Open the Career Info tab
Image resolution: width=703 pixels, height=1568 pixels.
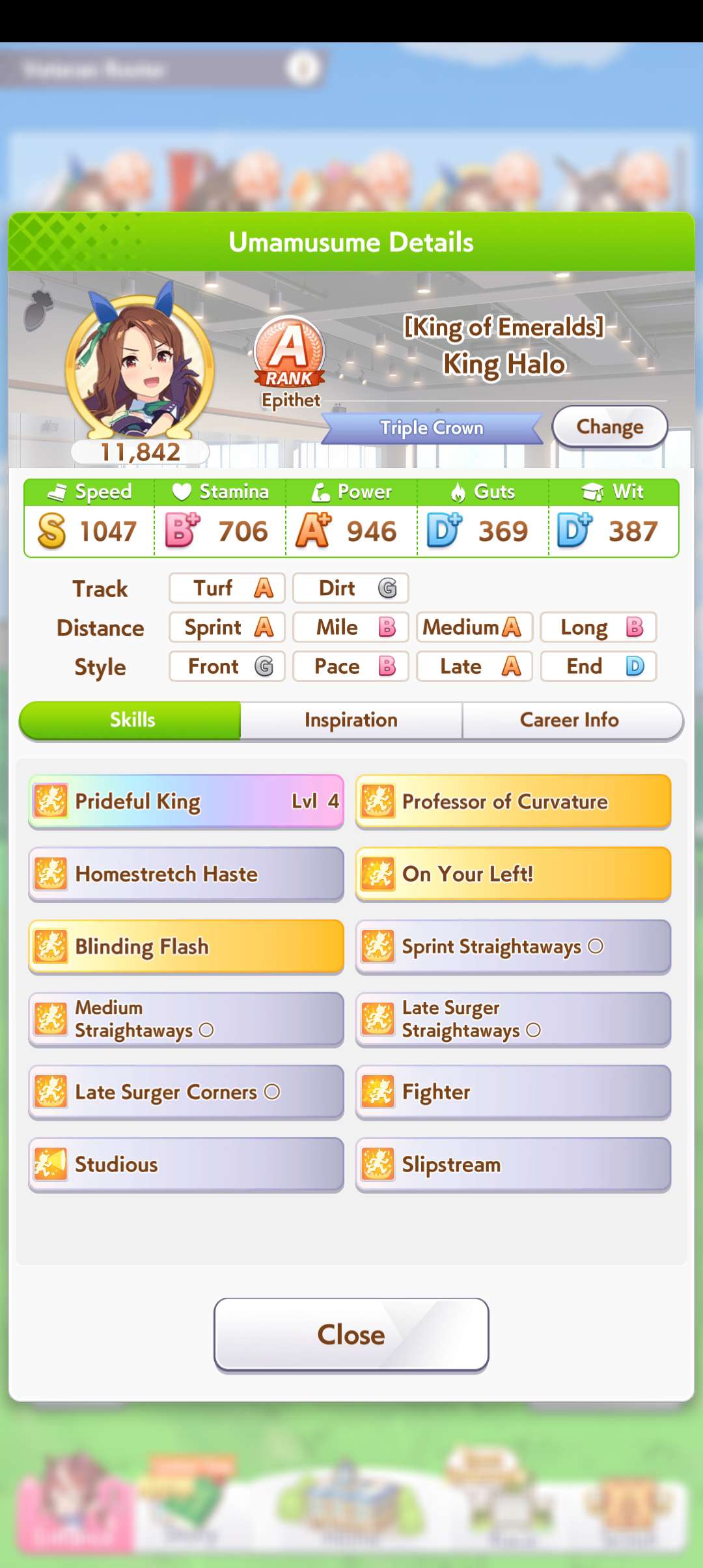(x=570, y=720)
